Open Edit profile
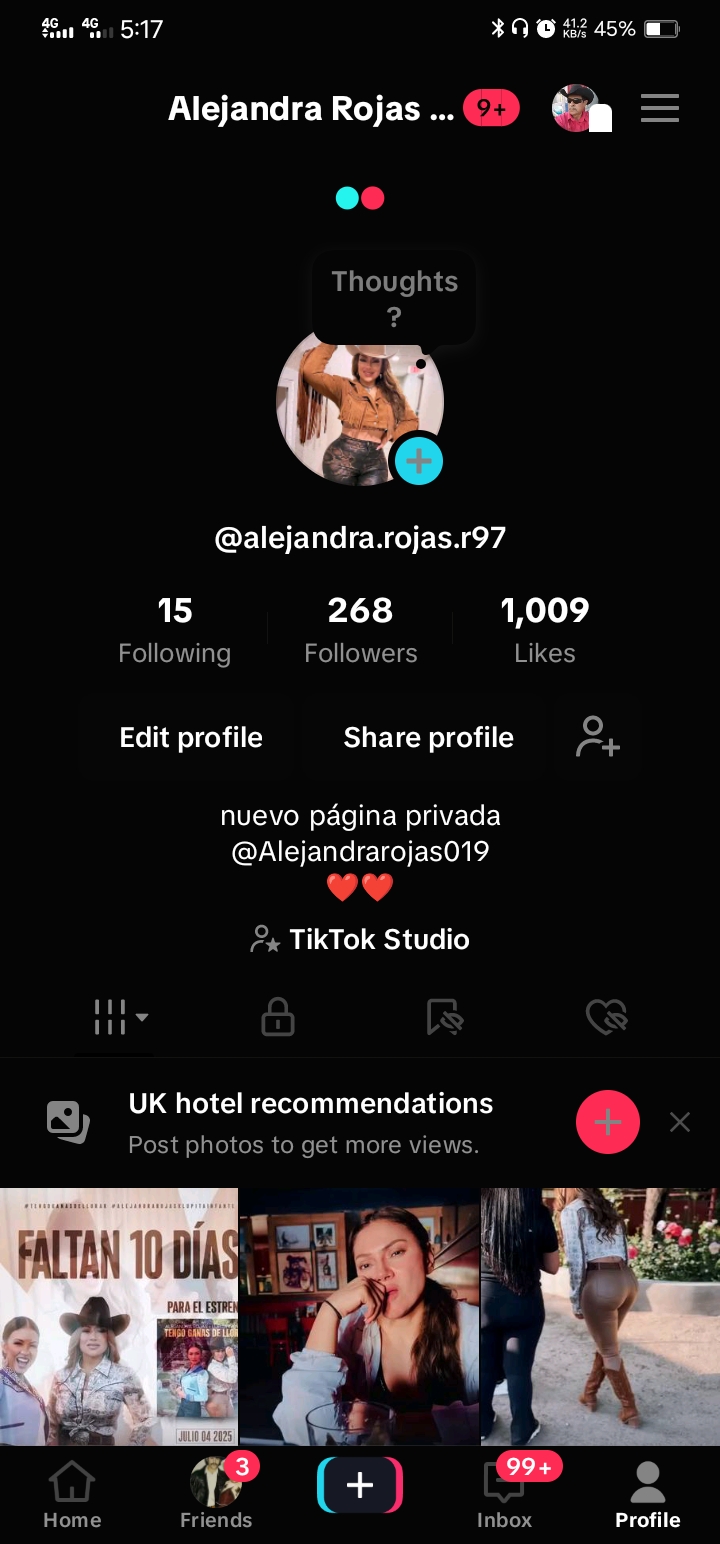This screenshot has width=720, height=1544. 191,738
